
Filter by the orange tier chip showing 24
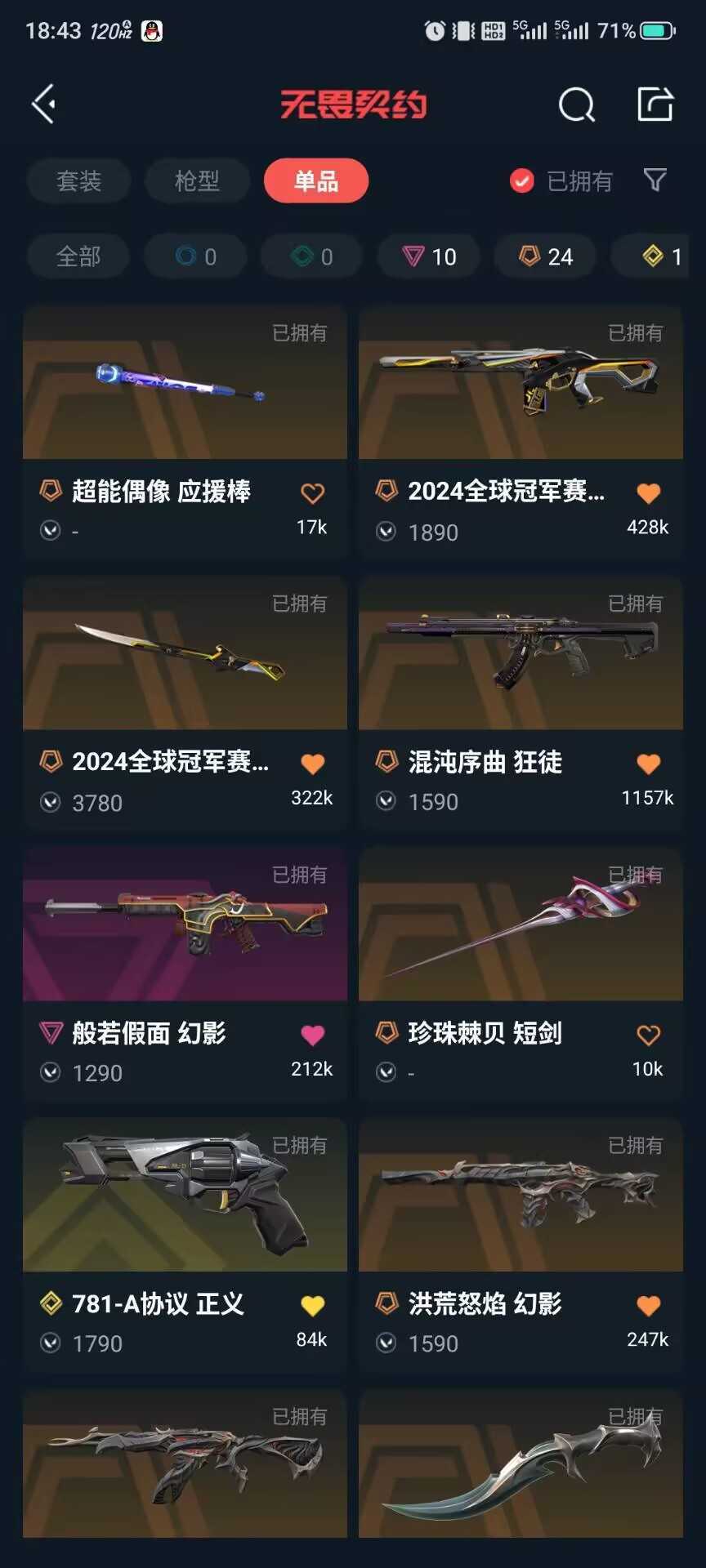(x=545, y=256)
